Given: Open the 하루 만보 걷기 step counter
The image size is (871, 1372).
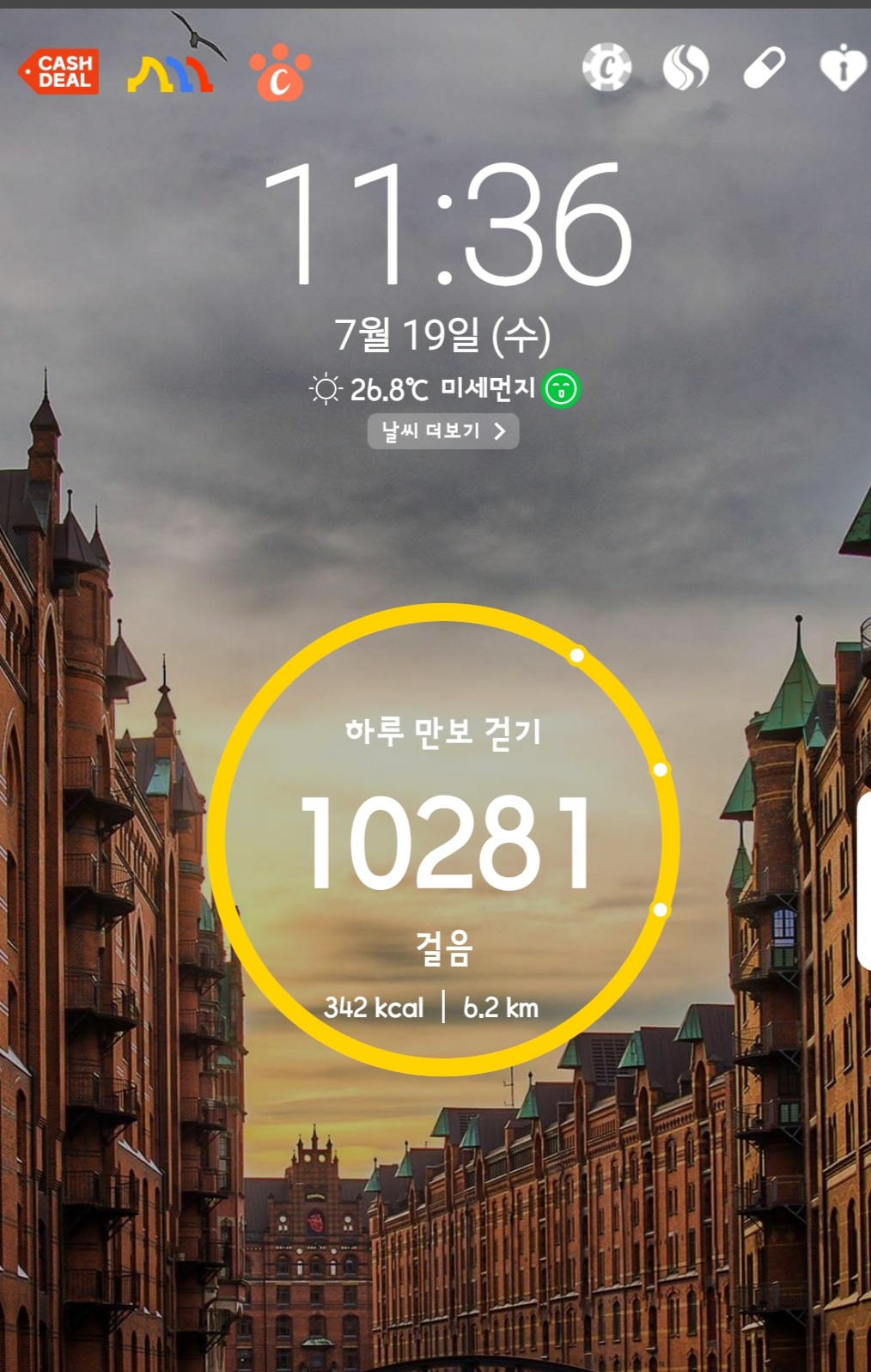Looking at the screenshot, I should (x=443, y=838).
